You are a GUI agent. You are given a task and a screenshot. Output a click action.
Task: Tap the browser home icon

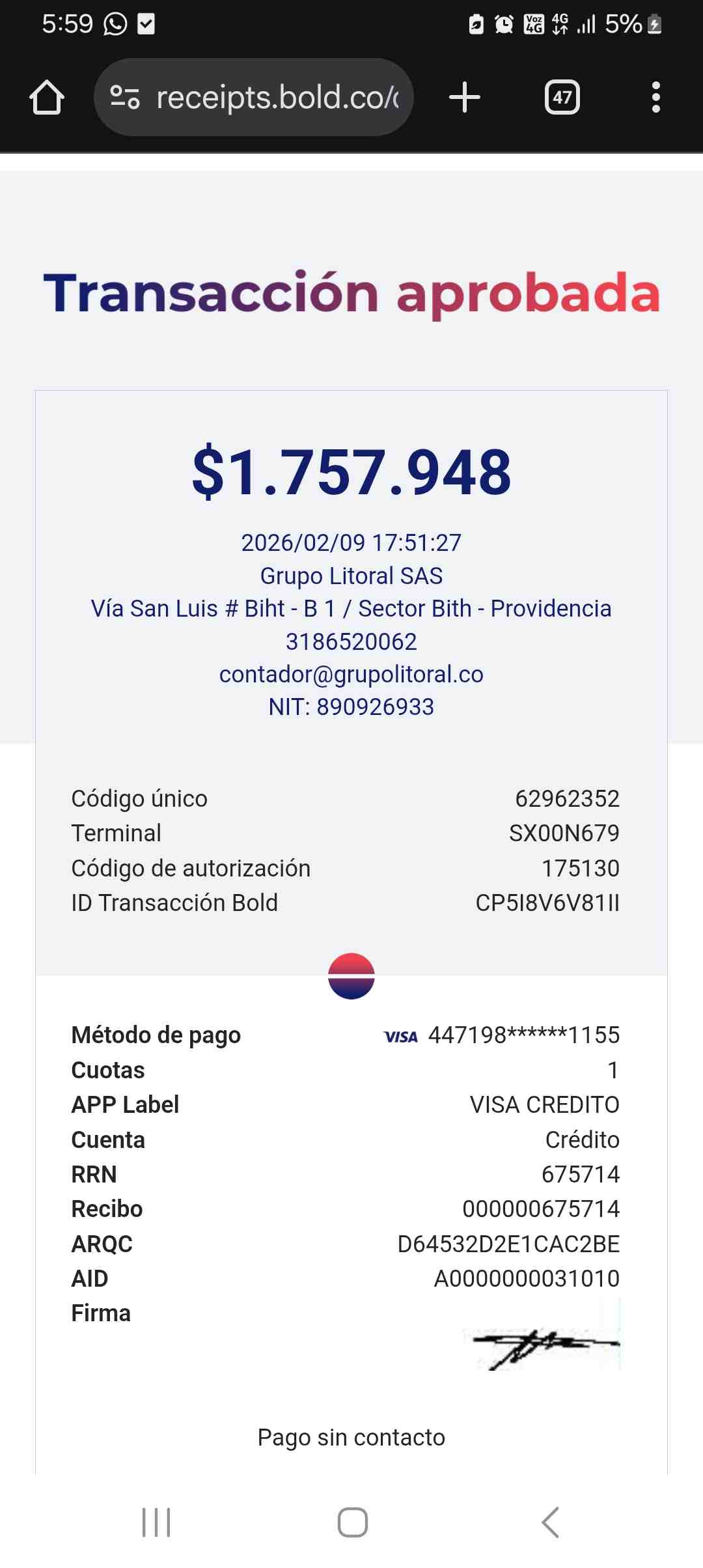[x=47, y=98]
